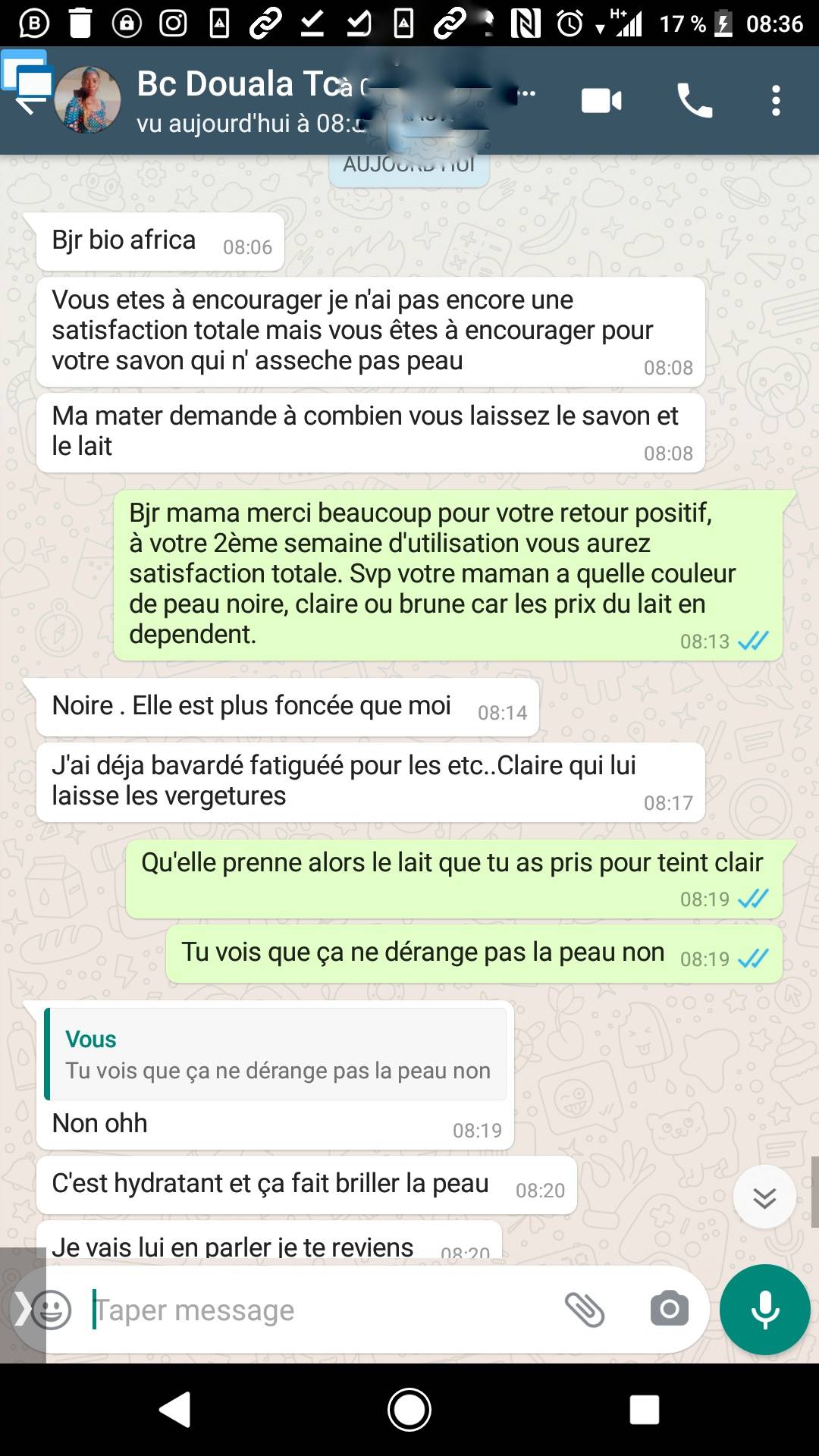Open the contact's profile picture
The height and width of the screenshot is (1456, 819).
pos(87,100)
